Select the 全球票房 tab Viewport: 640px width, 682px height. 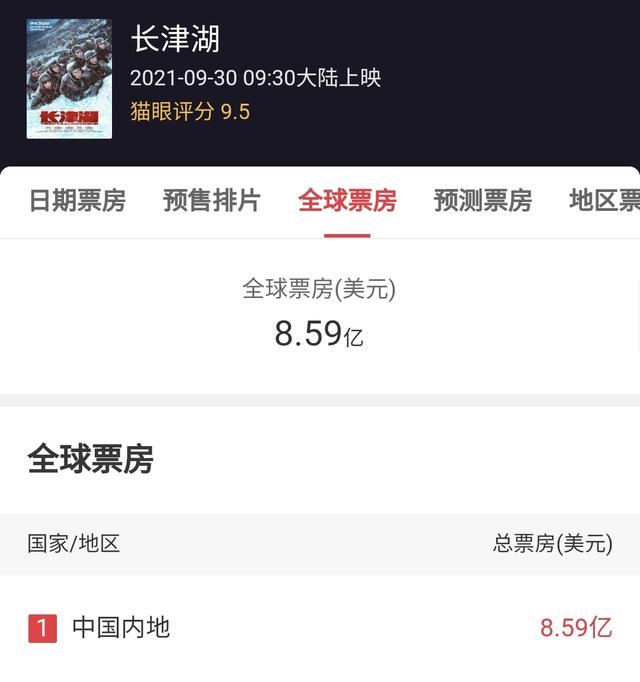click(x=347, y=201)
